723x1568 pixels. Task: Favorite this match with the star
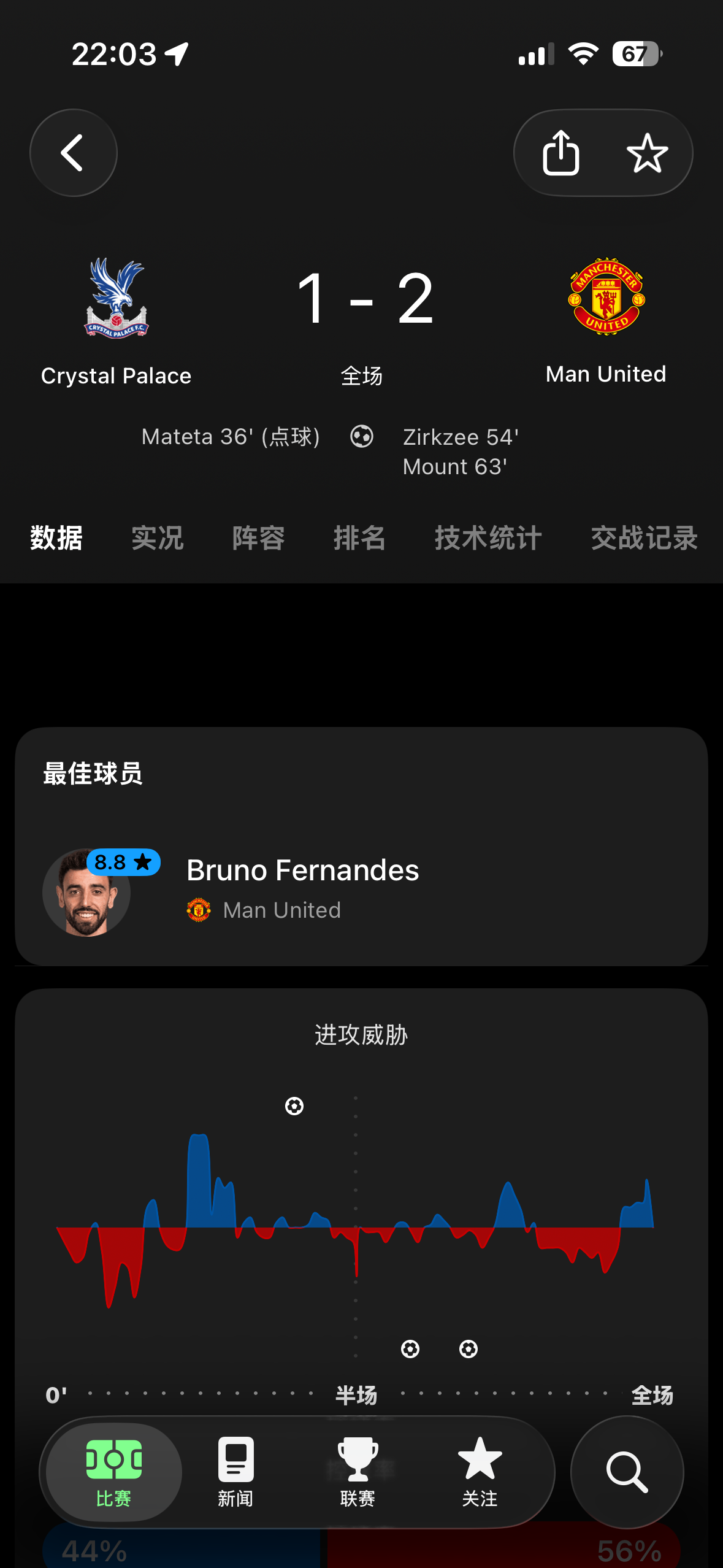[x=647, y=153]
